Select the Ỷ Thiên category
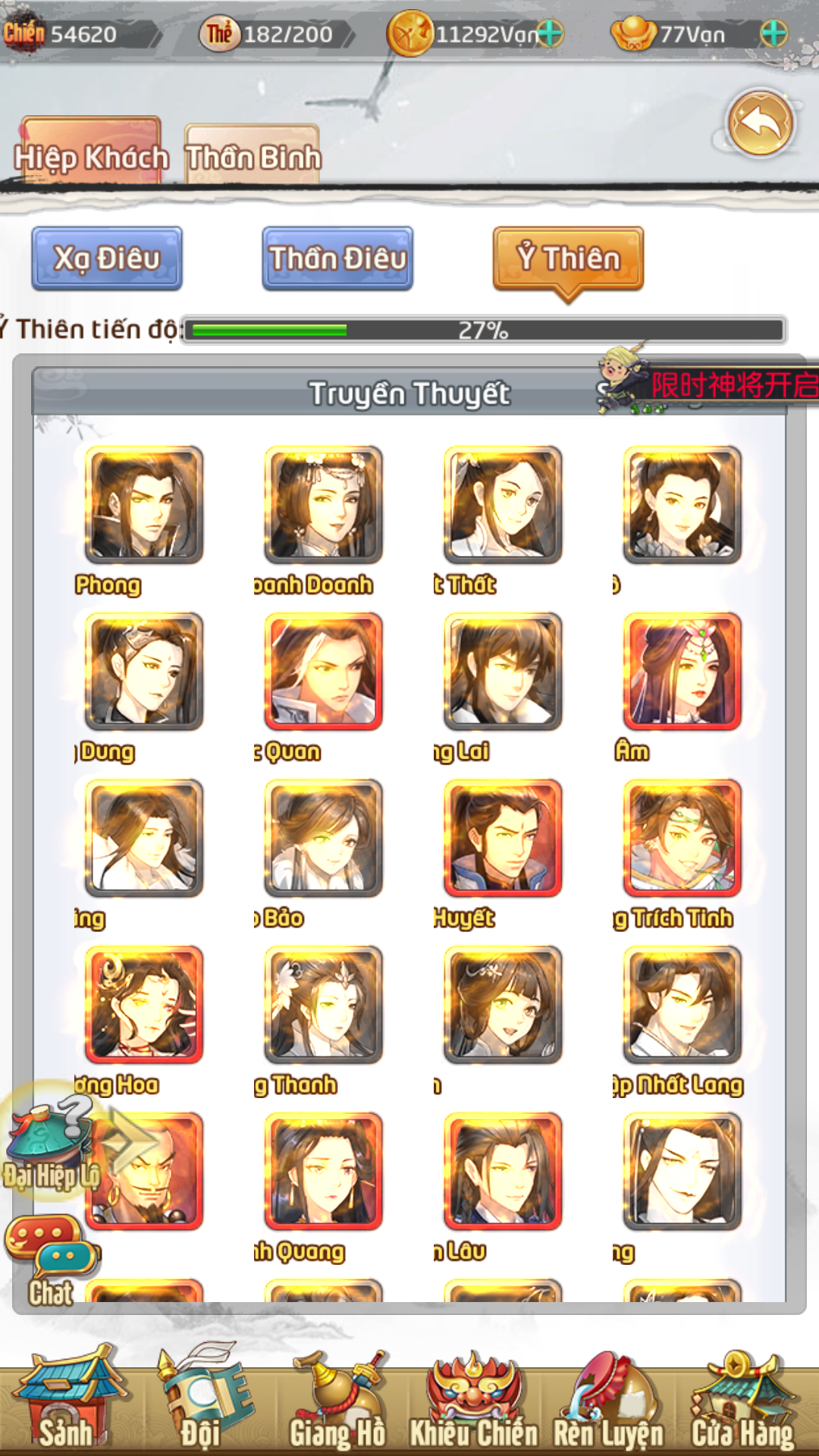 click(568, 259)
